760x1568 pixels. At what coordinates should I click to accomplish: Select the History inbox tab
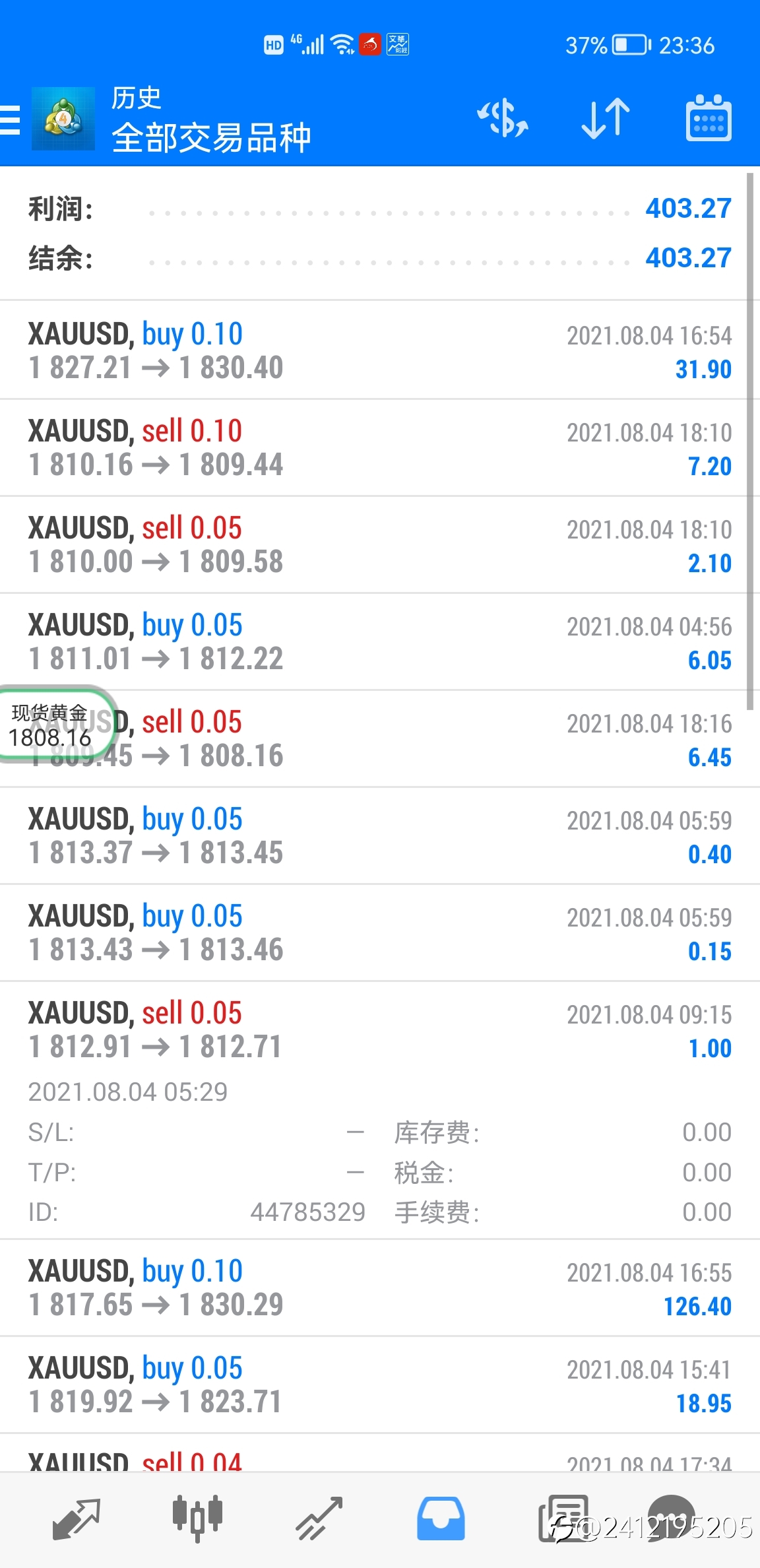point(441,1519)
